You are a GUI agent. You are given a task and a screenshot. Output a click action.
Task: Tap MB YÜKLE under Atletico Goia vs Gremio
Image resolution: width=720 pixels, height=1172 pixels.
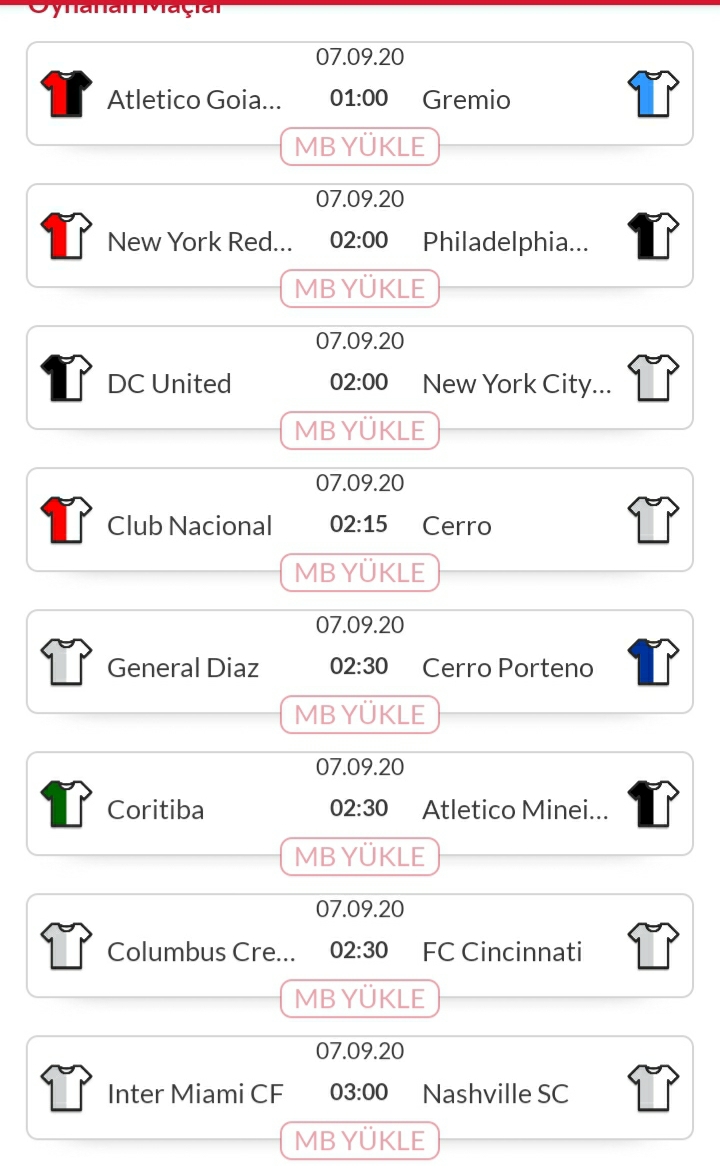pyautogui.click(x=360, y=146)
